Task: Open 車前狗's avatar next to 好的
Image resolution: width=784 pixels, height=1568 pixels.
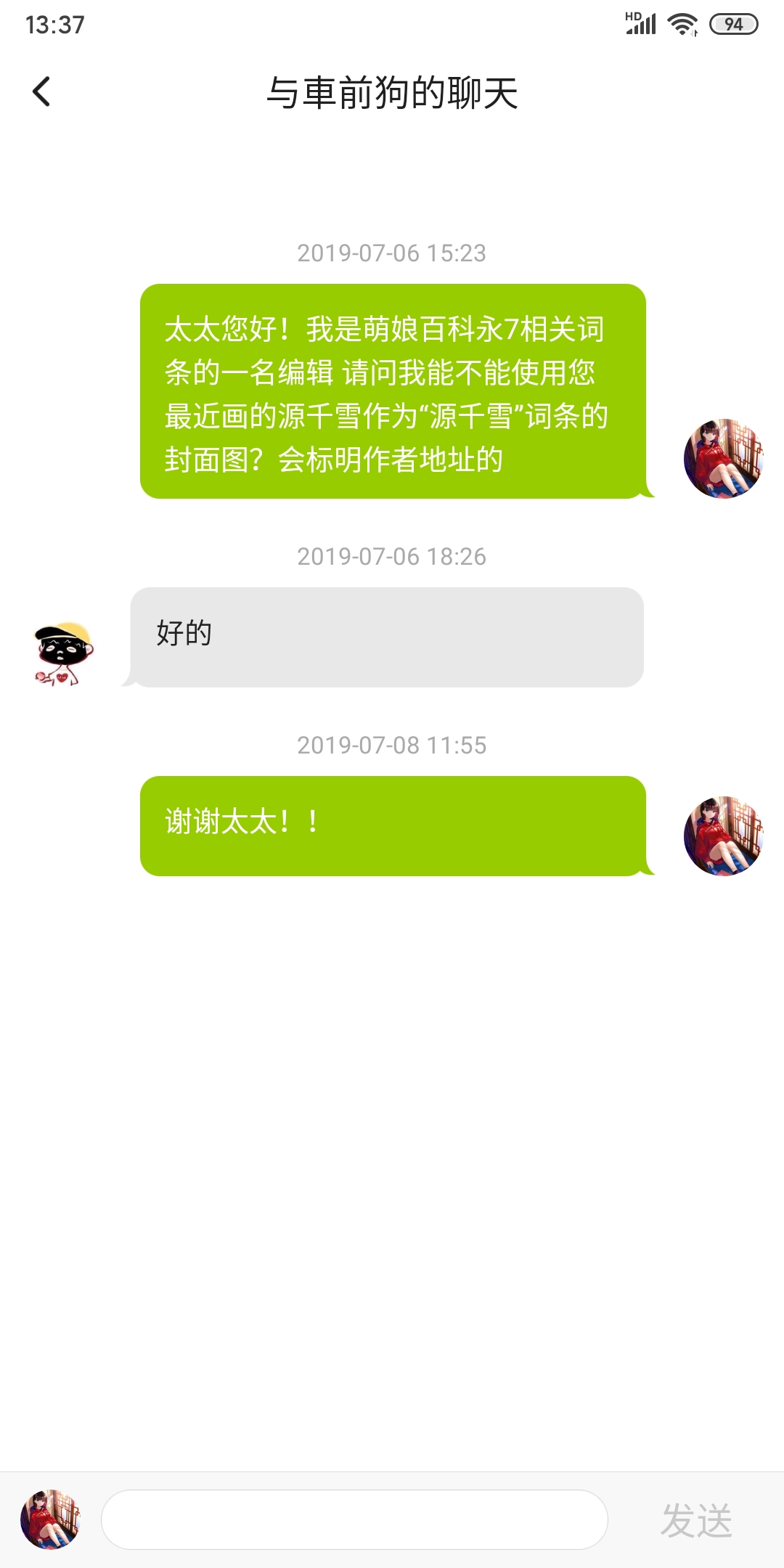Action: click(64, 653)
